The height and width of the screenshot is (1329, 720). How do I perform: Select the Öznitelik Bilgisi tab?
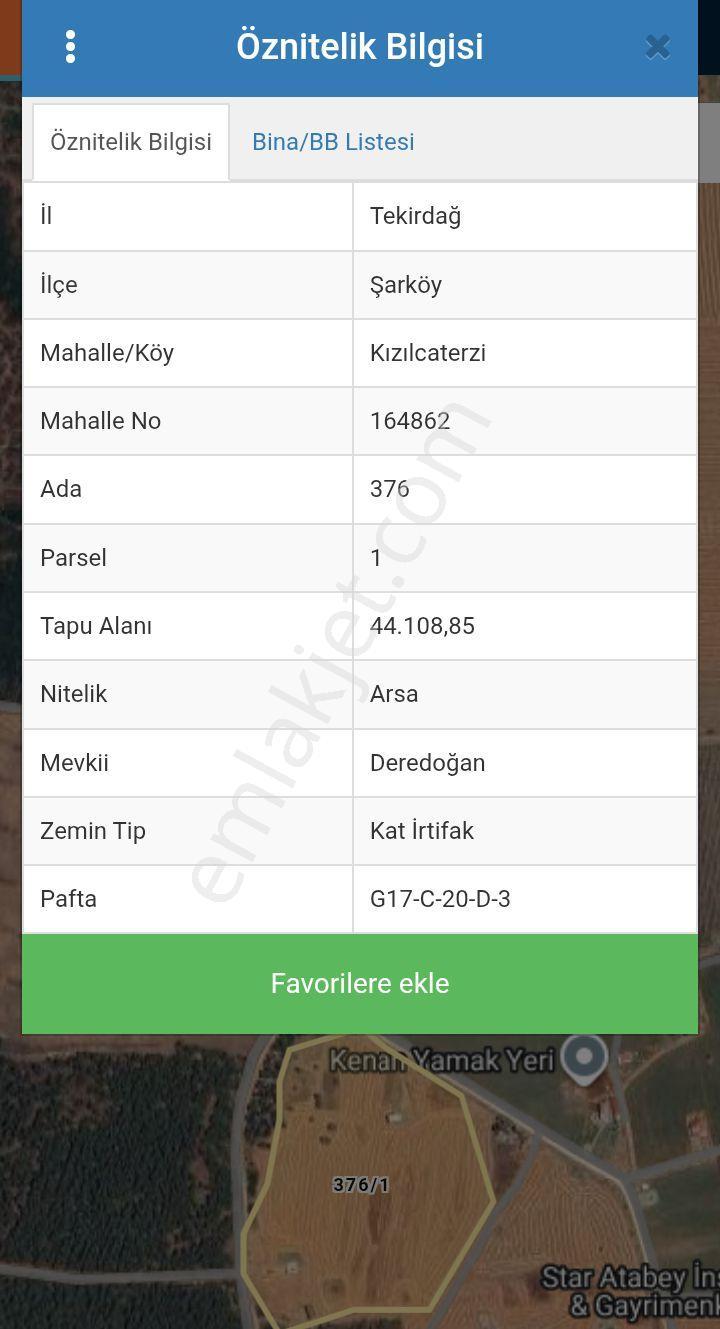[x=131, y=142]
